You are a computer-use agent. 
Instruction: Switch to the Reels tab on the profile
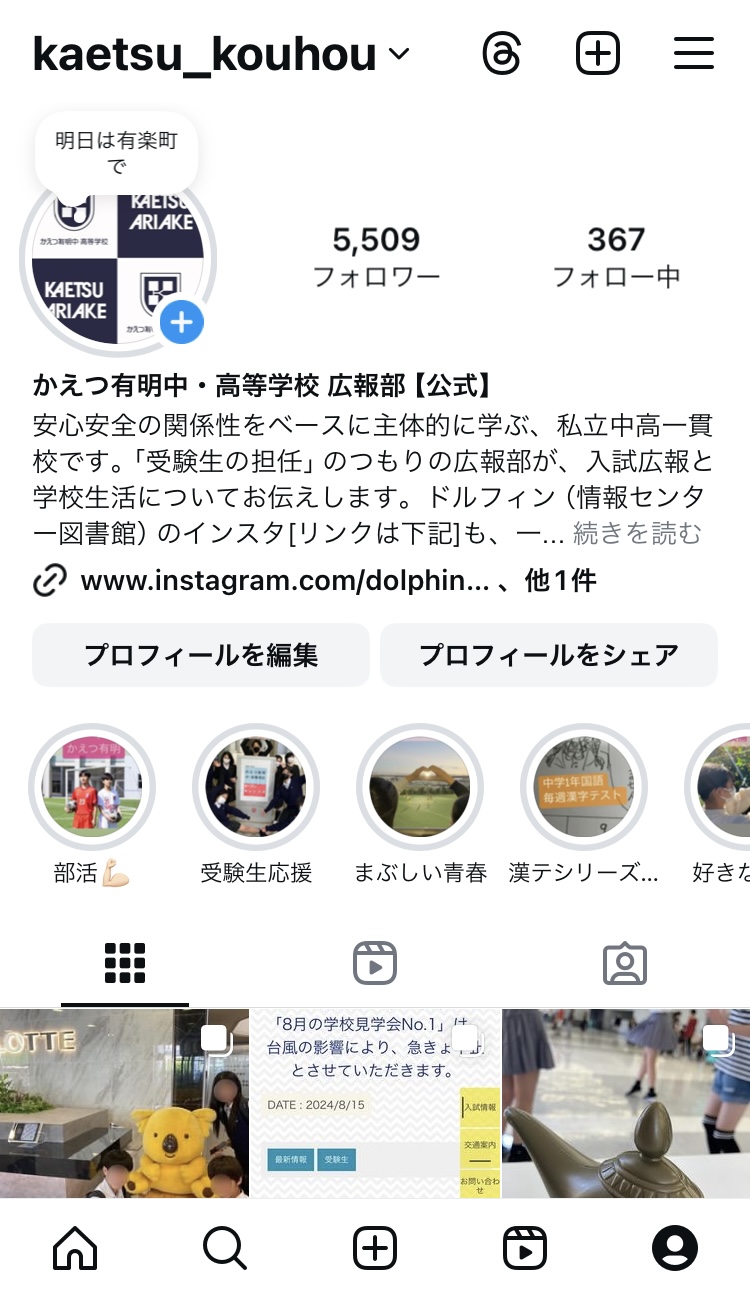pyautogui.click(x=375, y=963)
